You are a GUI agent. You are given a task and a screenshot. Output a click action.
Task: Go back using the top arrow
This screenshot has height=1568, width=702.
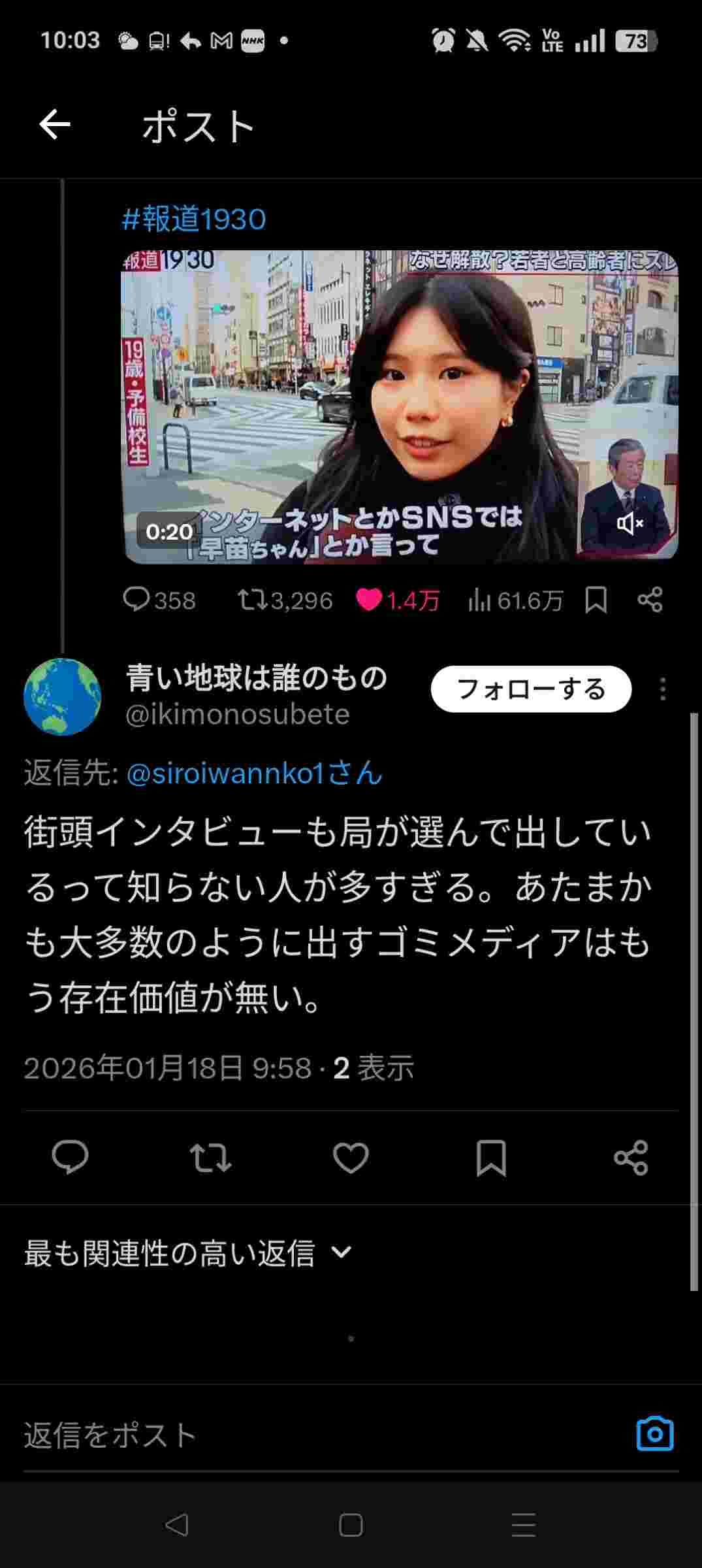[x=54, y=125]
